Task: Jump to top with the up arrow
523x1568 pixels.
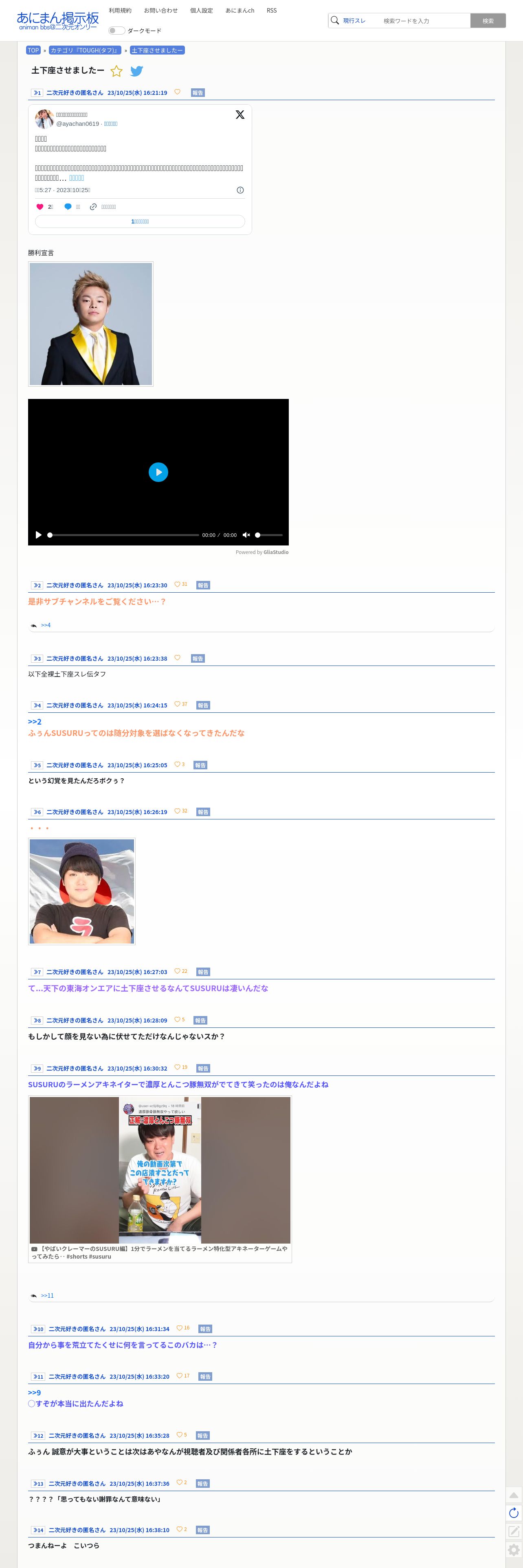Action: coord(513,1495)
